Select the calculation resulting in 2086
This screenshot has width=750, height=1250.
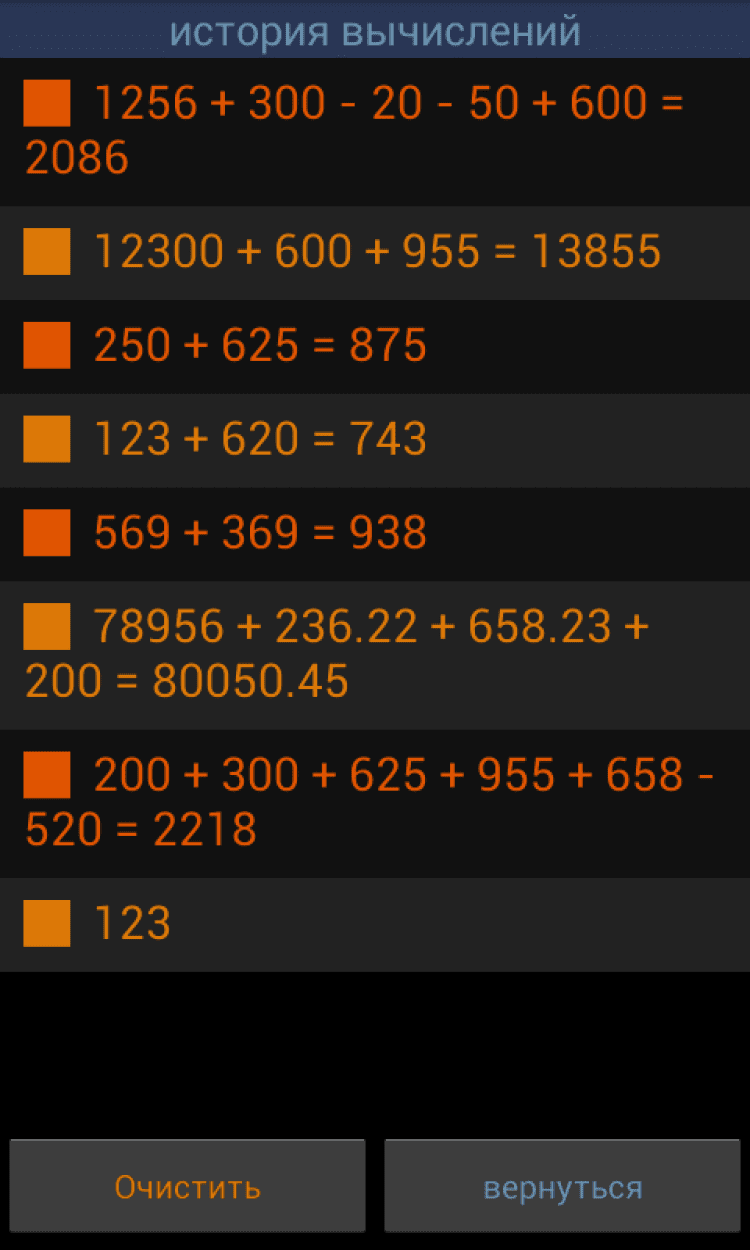coord(374,131)
